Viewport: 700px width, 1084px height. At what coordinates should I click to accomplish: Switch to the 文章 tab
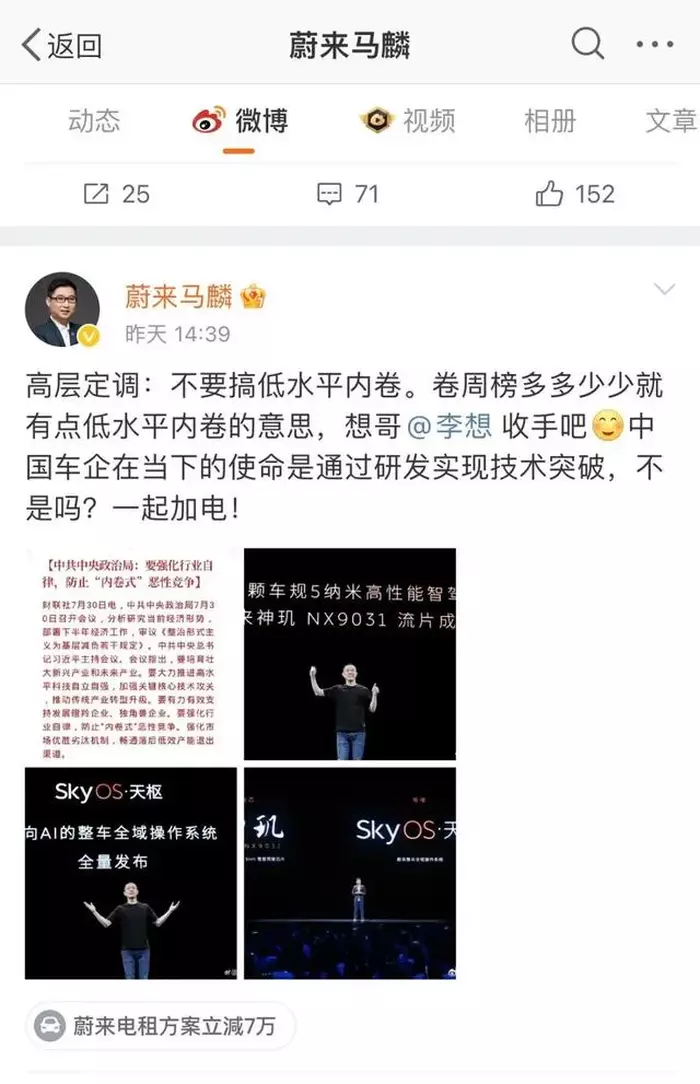[670, 121]
